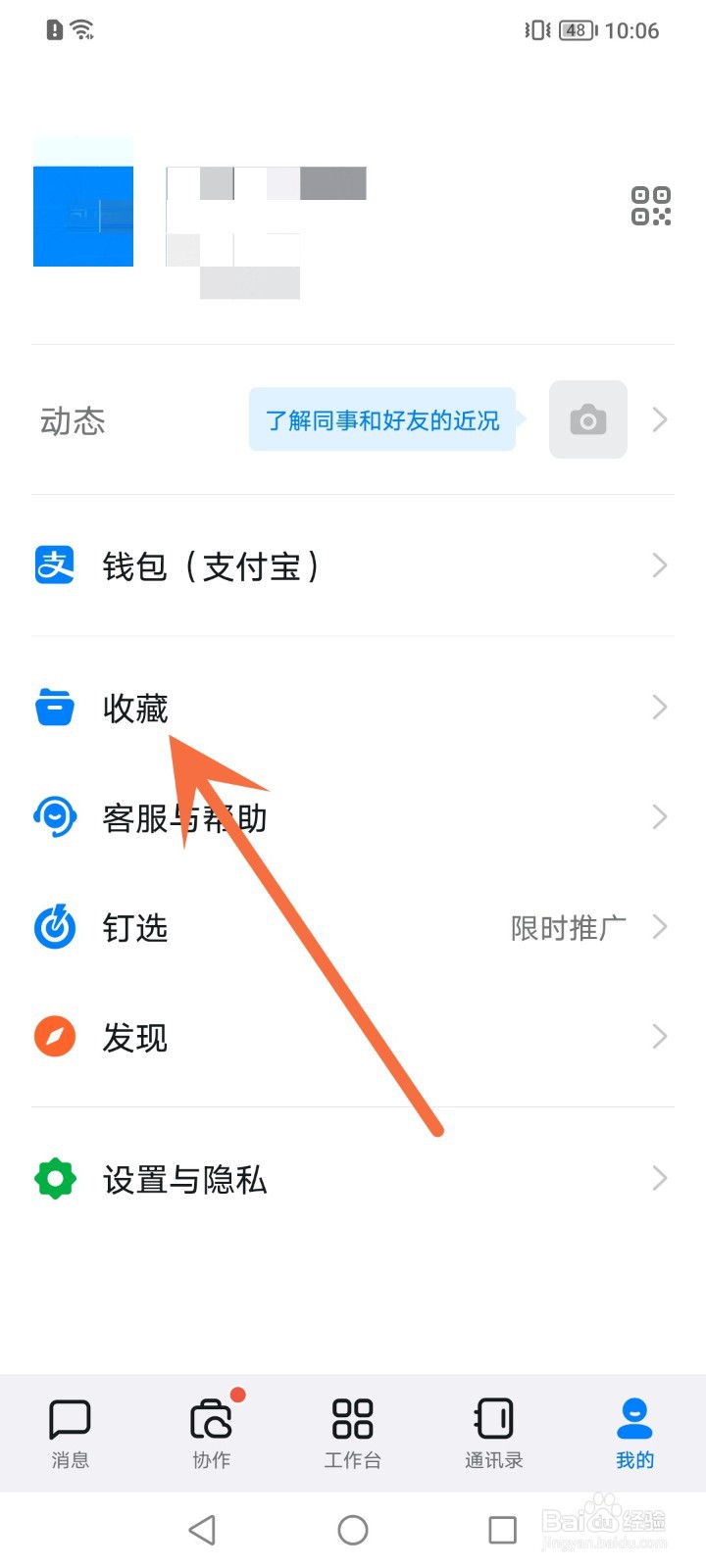Tap the profile avatar thumbnail
The image size is (706, 1568).
(x=82, y=214)
